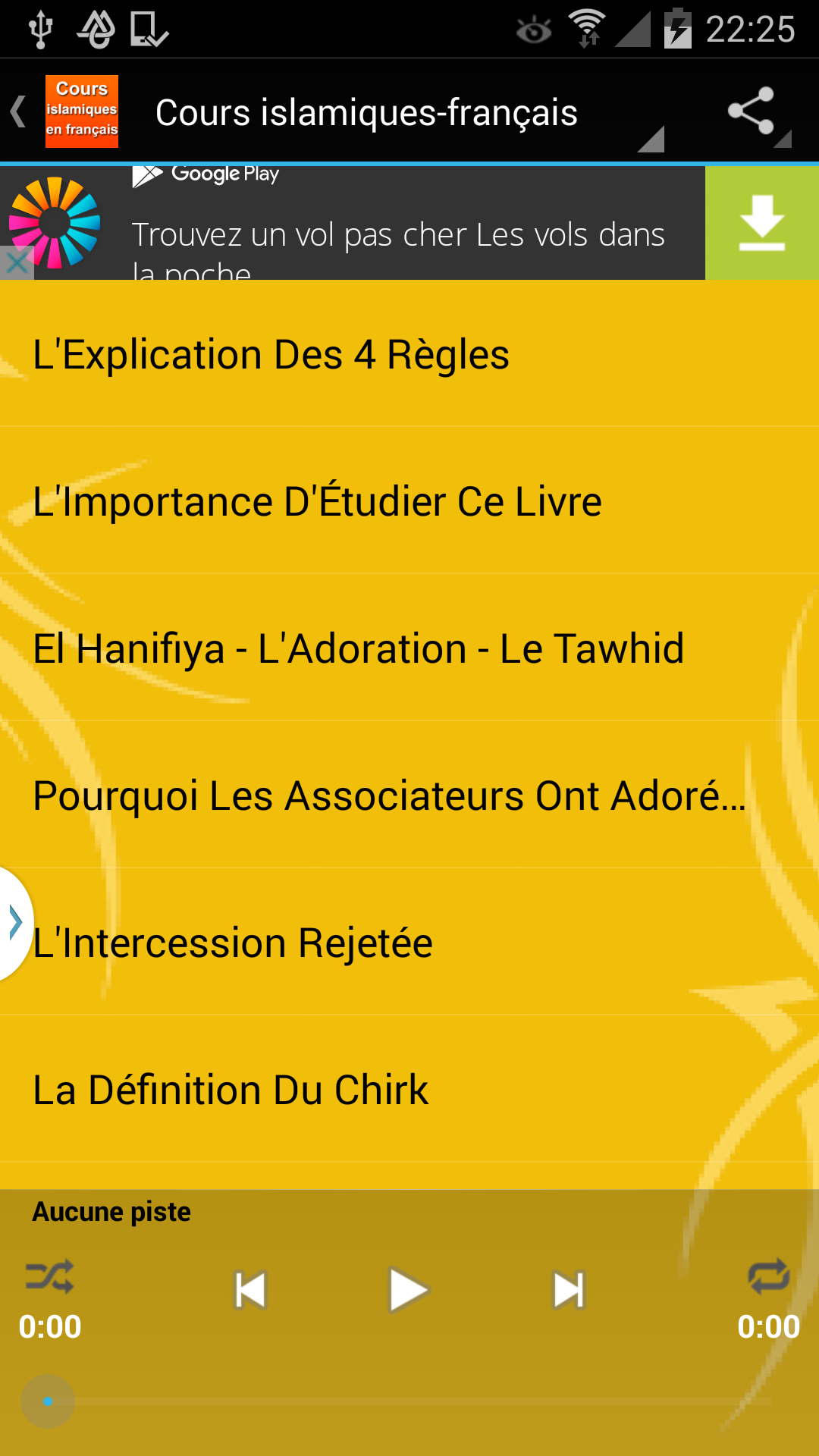This screenshot has height=1456, width=819.
Task: Toggle repeat mode
Action: (x=768, y=1276)
